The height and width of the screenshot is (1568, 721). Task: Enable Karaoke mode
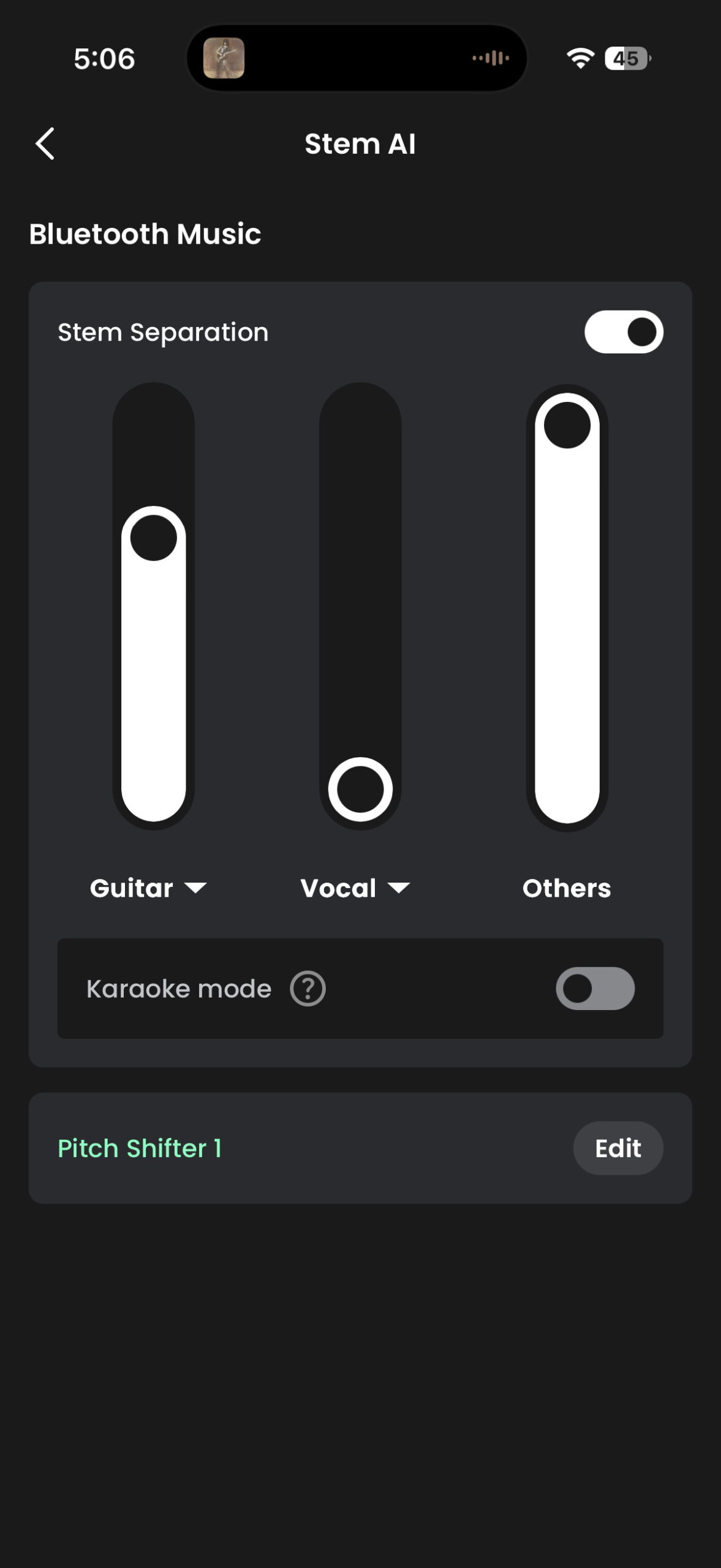tap(595, 988)
